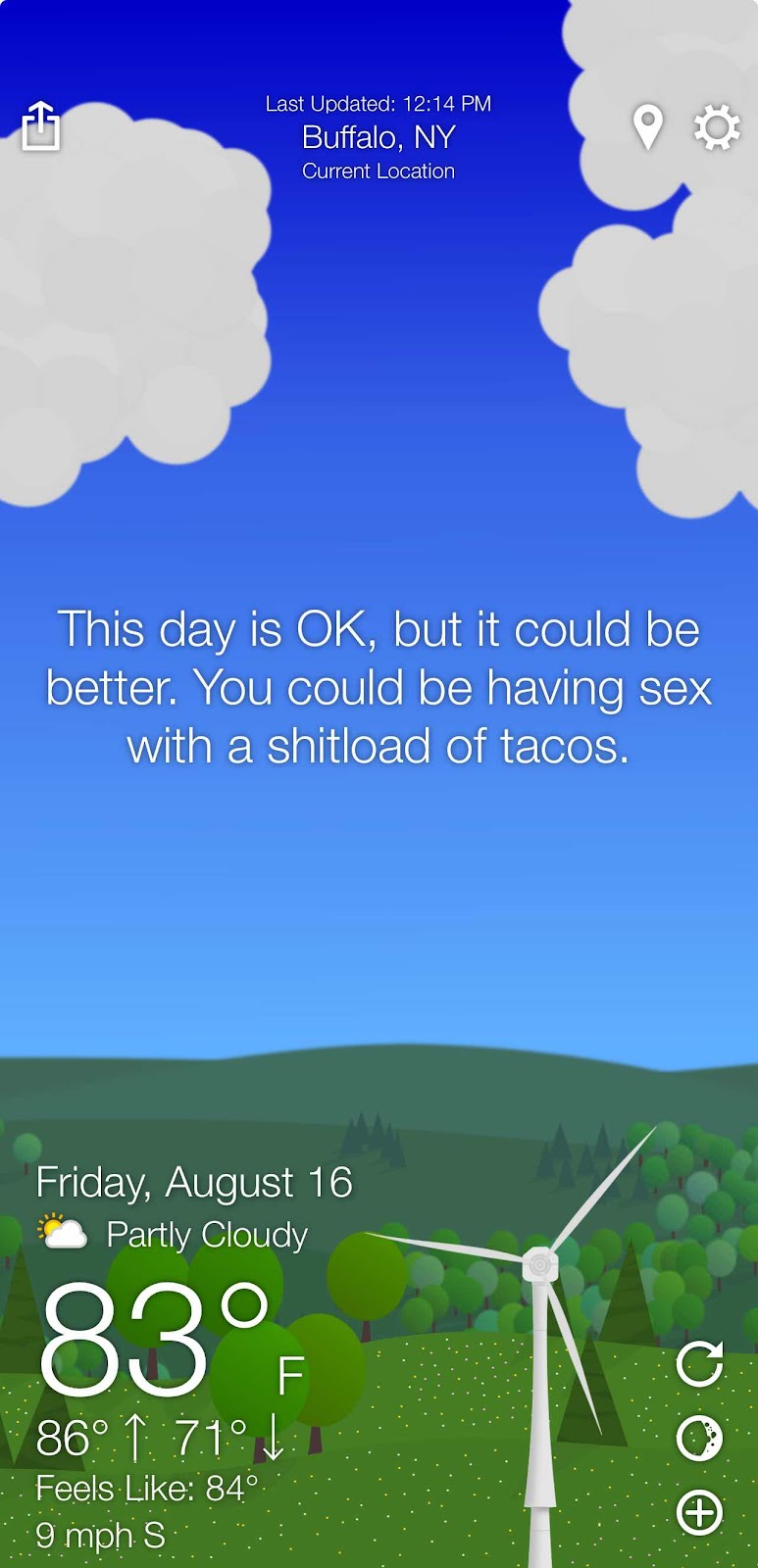
Task: Open the moon phase icon
Action: point(699,1439)
